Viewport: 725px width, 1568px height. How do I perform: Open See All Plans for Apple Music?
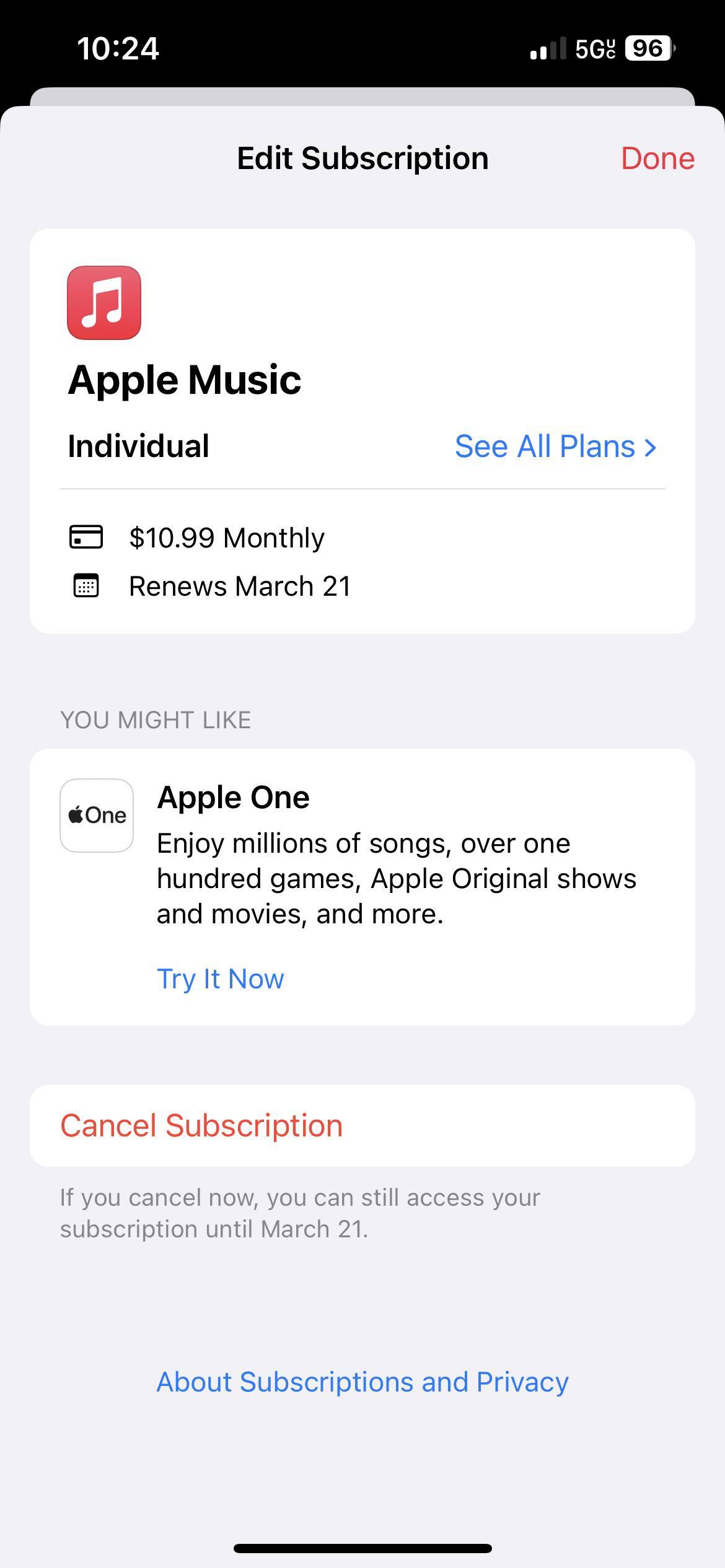tap(555, 446)
